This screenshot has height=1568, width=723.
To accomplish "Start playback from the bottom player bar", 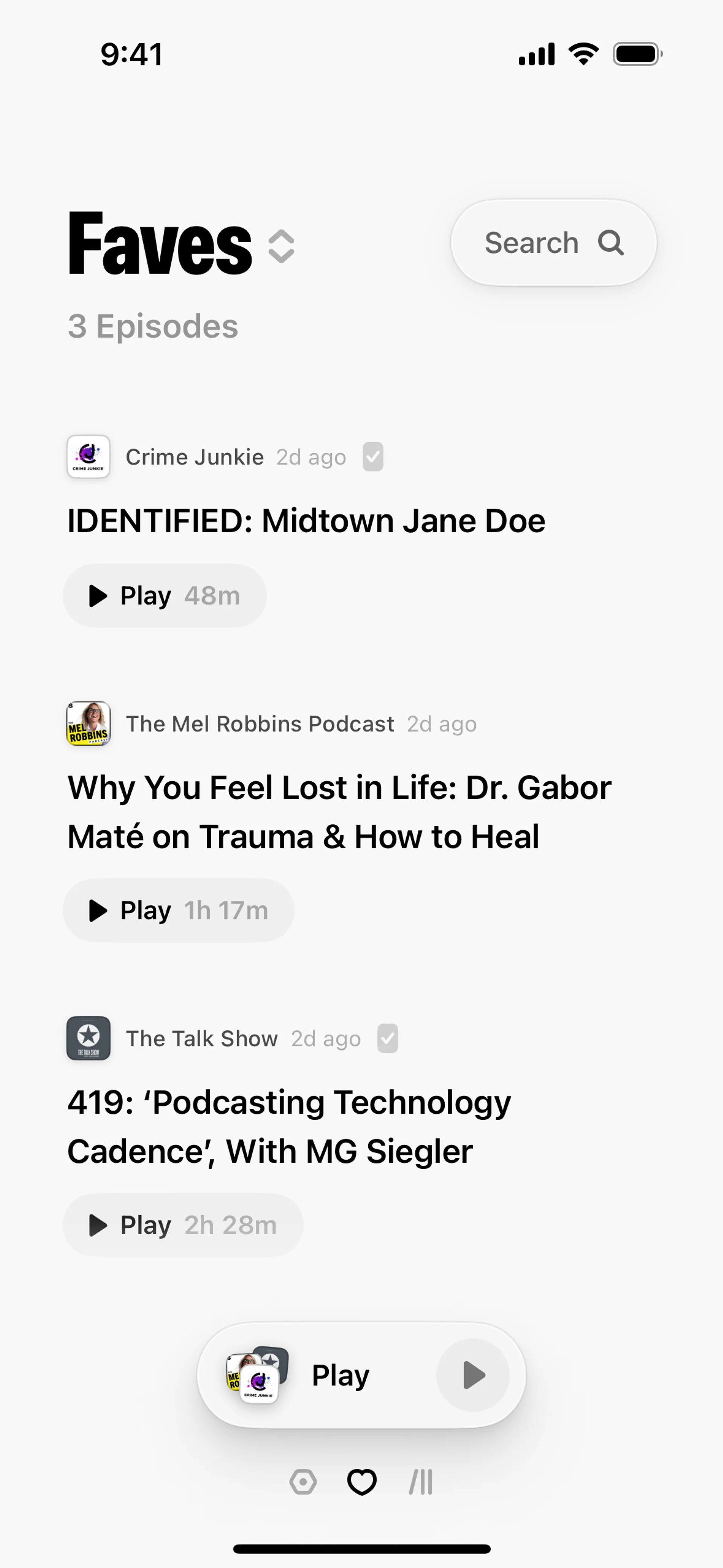I will (473, 1375).
